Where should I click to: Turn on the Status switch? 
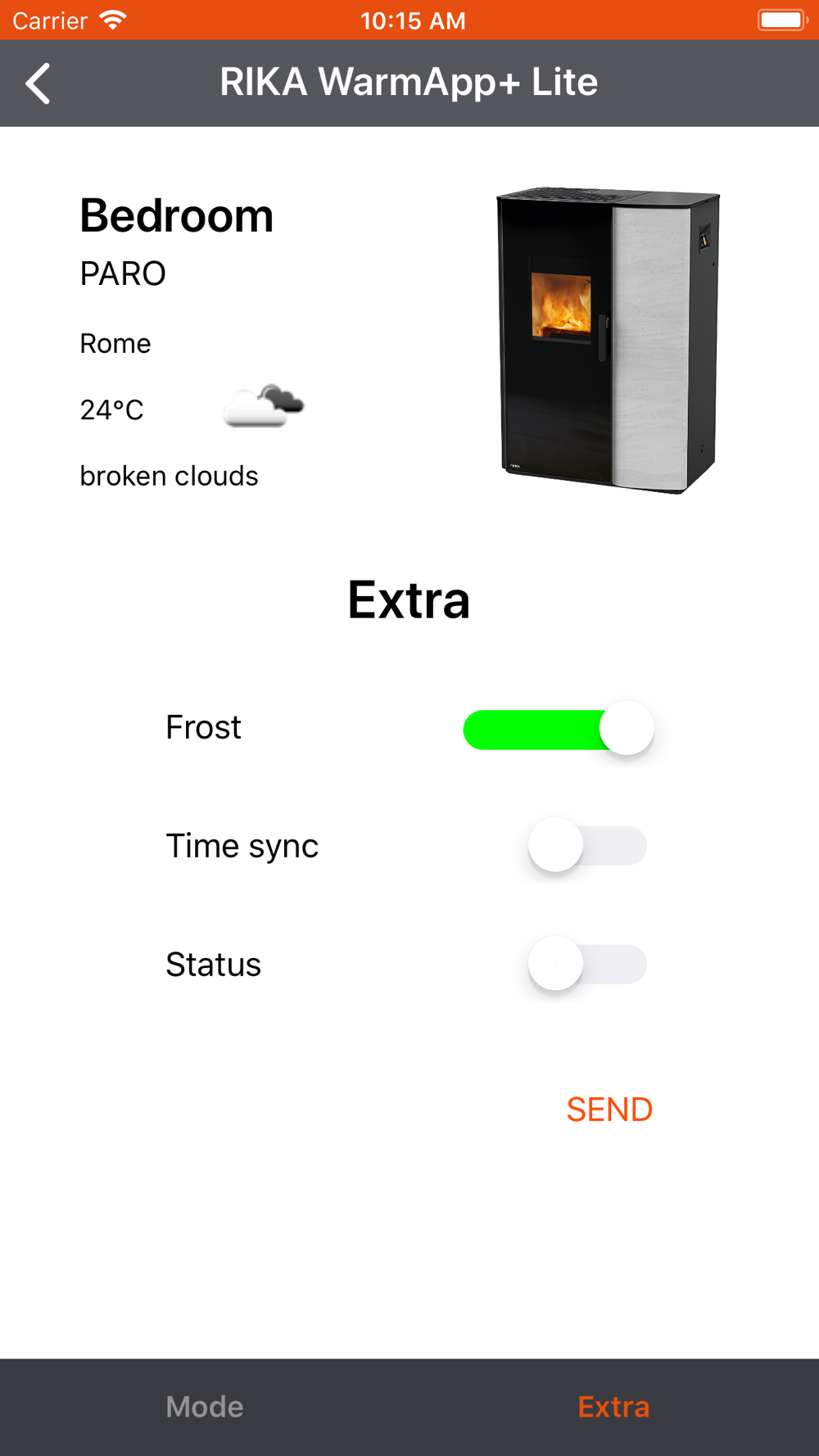click(587, 965)
